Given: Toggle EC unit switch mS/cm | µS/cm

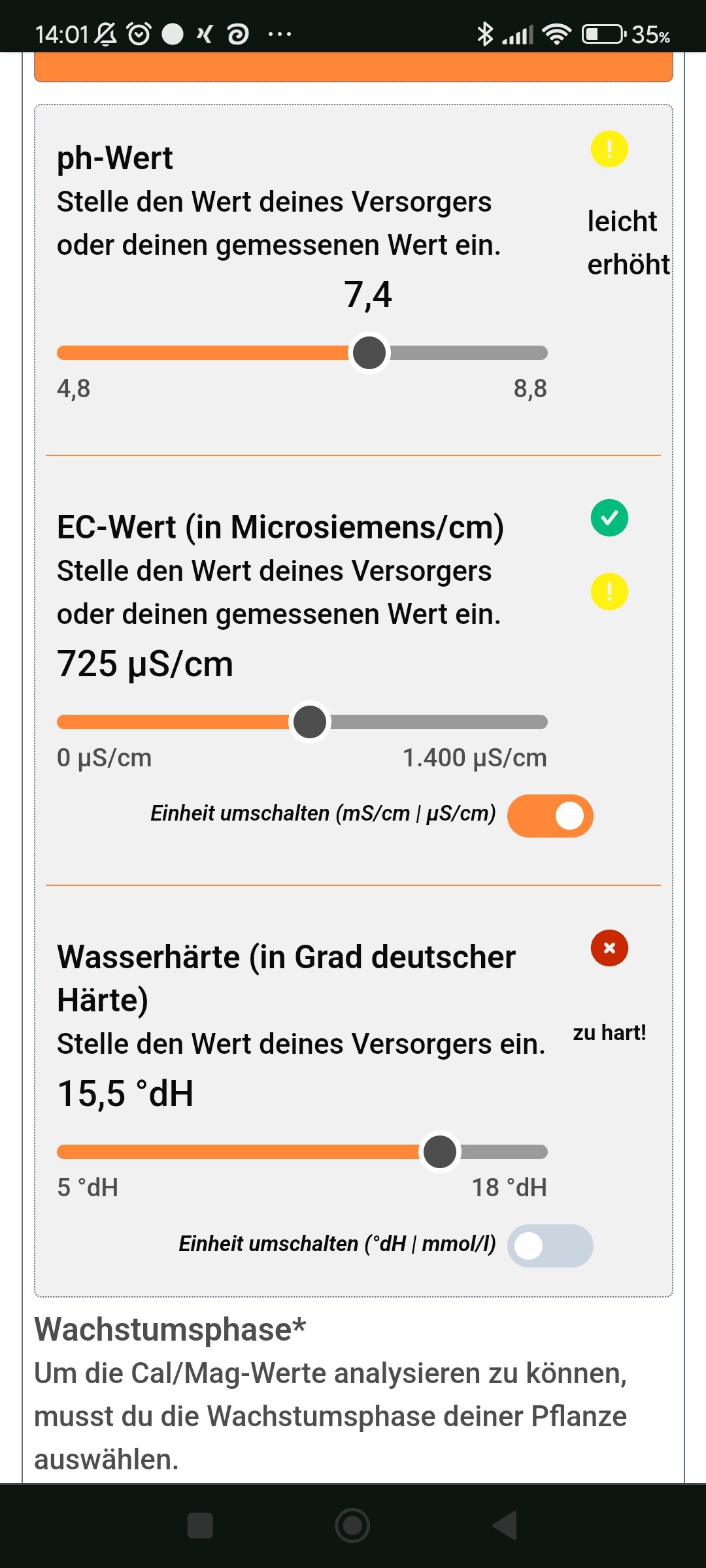Looking at the screenshot, I should pos(550,816).
